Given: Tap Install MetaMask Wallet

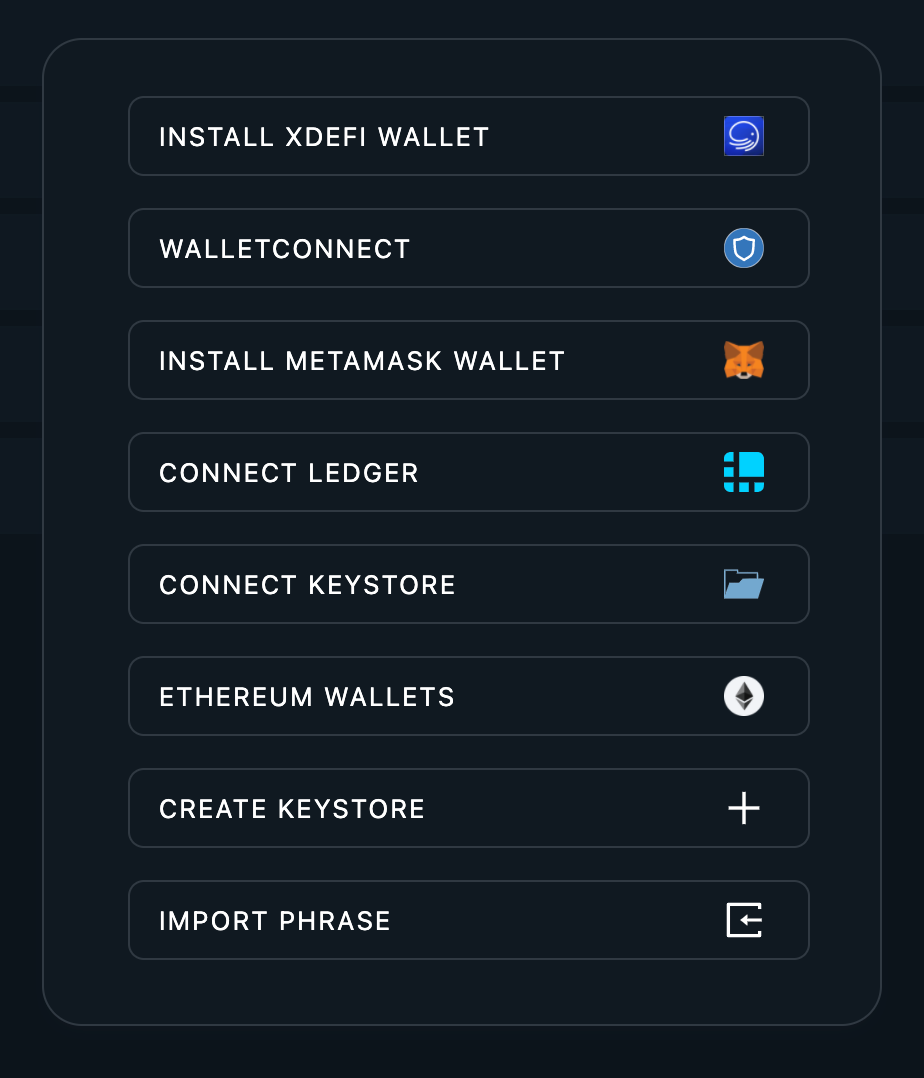Looking at the screenshot, I should click(x=468, y=360).
